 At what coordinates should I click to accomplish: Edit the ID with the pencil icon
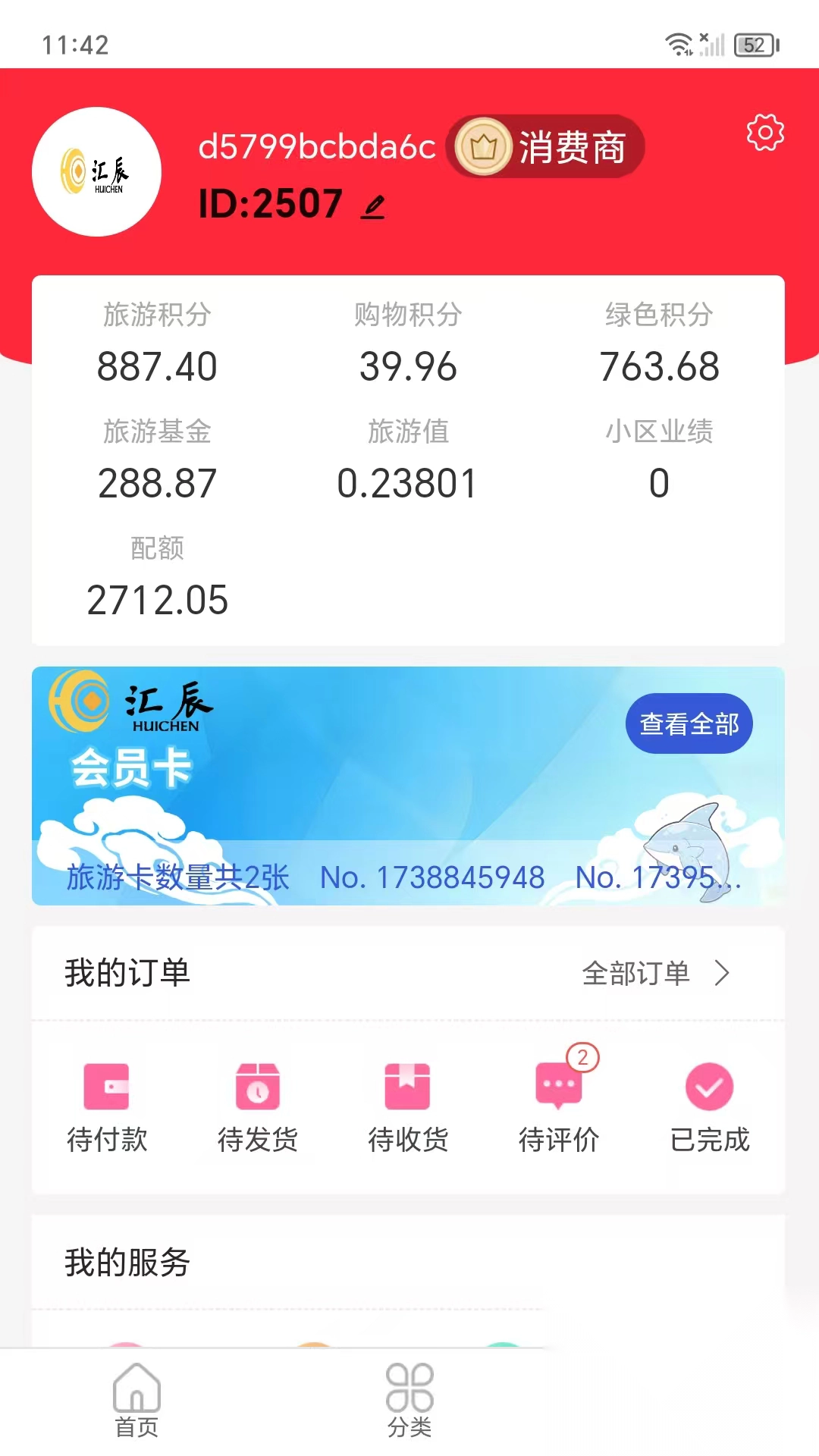click(x=372, y=205)
